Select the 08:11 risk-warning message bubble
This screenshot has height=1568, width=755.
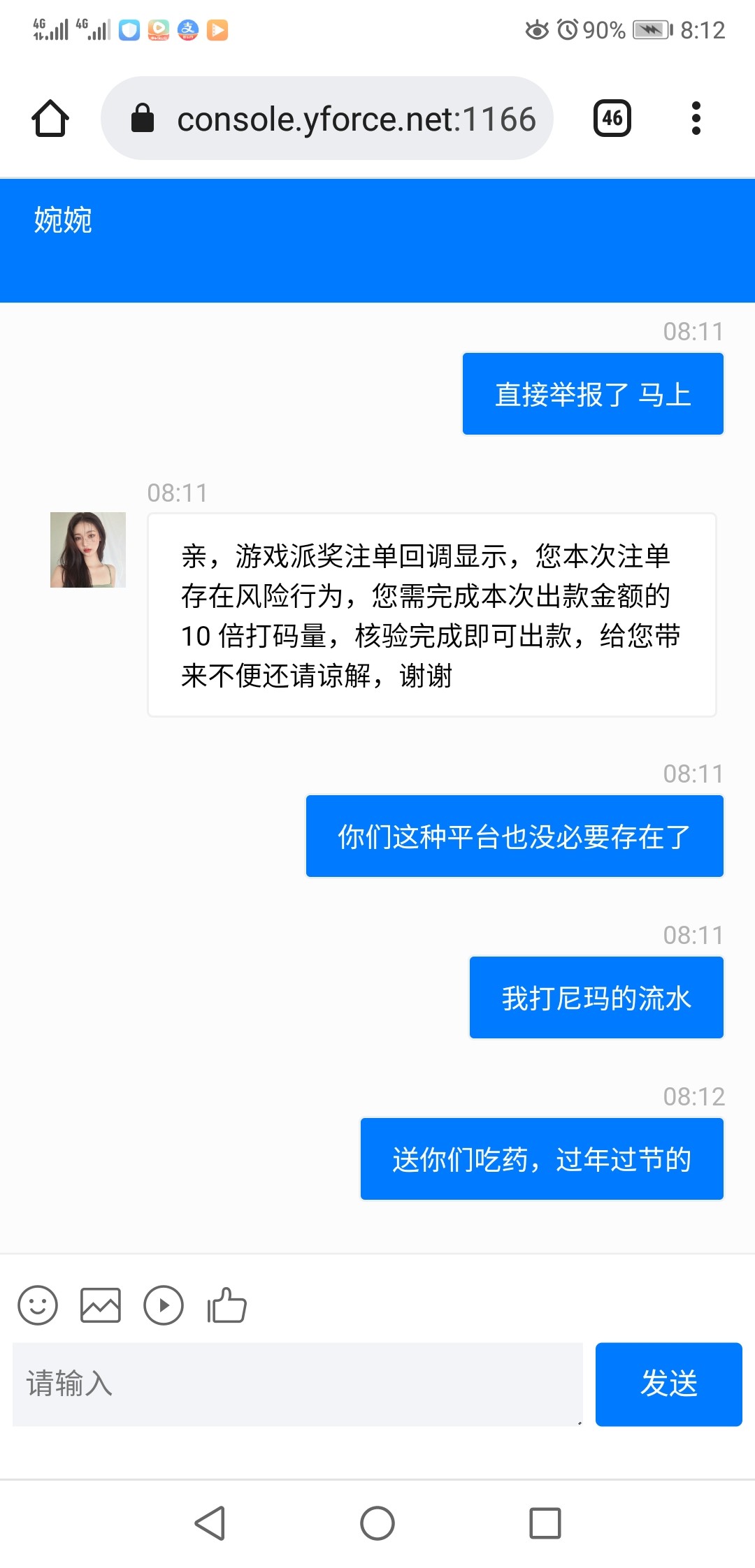[431, 614]
